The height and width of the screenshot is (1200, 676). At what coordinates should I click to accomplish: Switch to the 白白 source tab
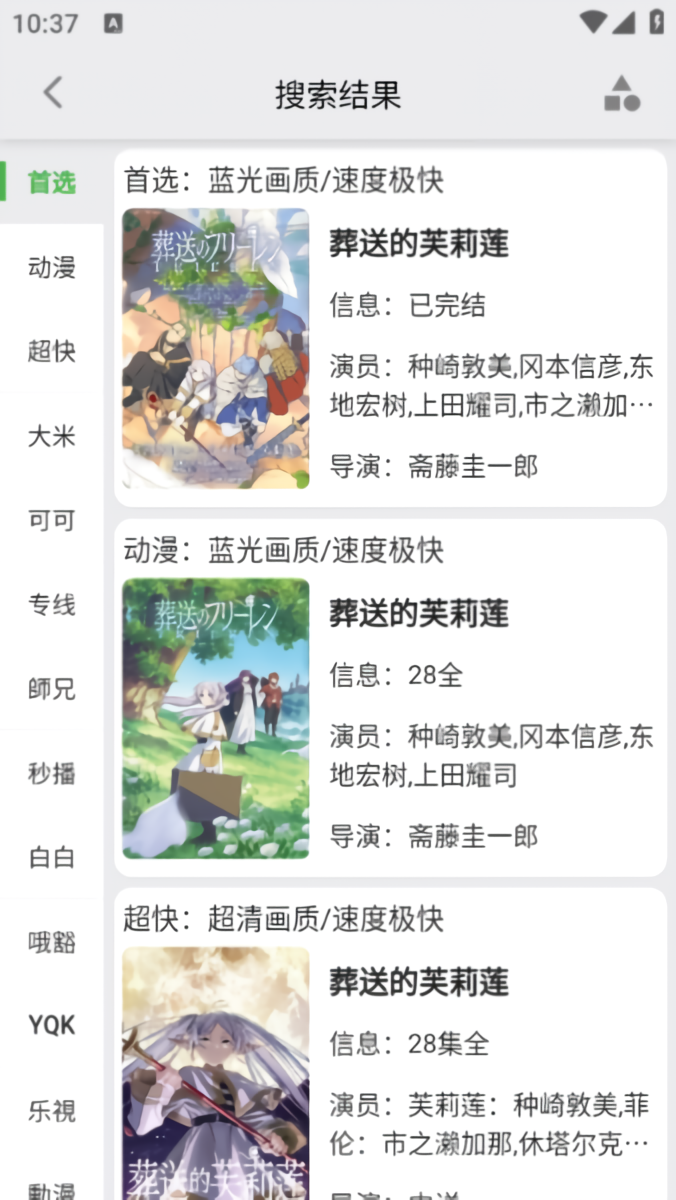tap(52, 857)
